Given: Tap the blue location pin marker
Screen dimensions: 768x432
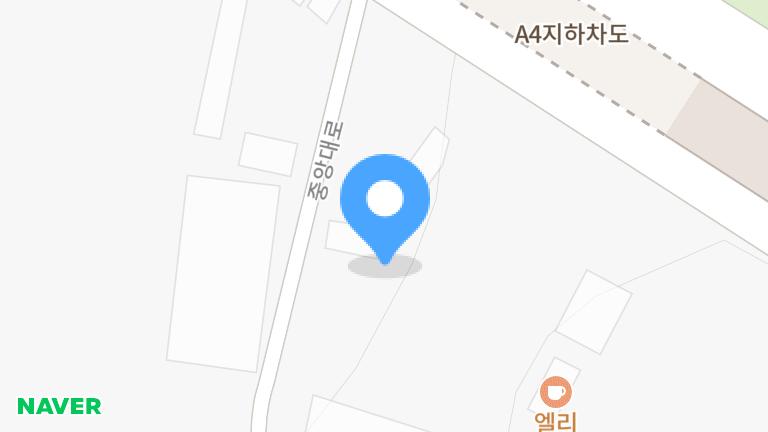Looking at the screenshot, I should 385,209.
